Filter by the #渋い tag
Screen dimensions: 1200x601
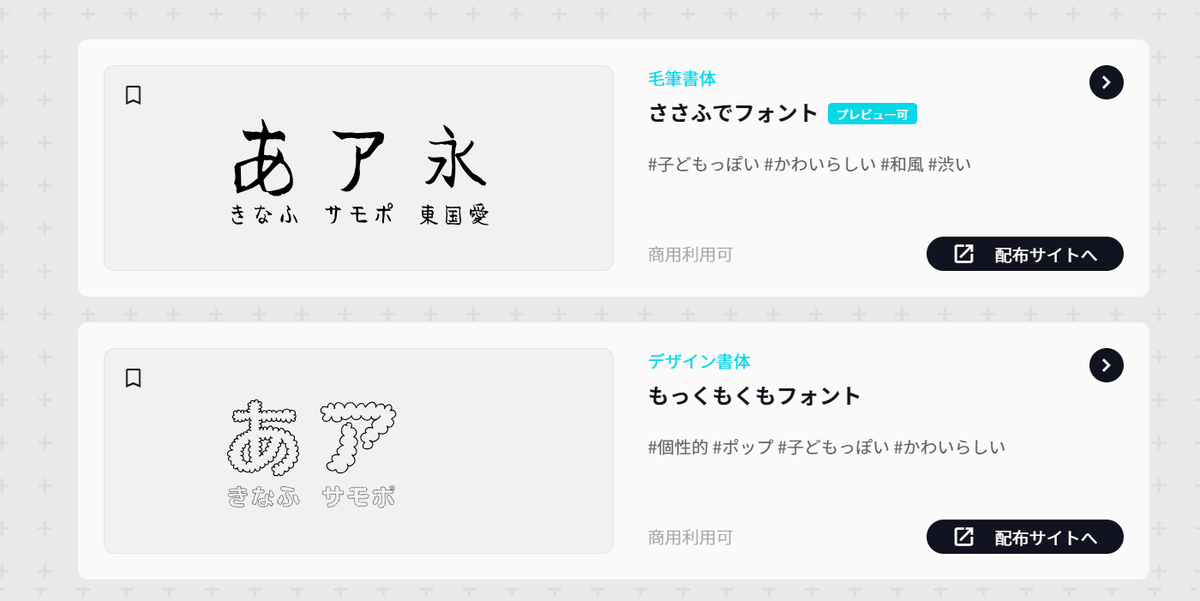click(x=950, y=164)
